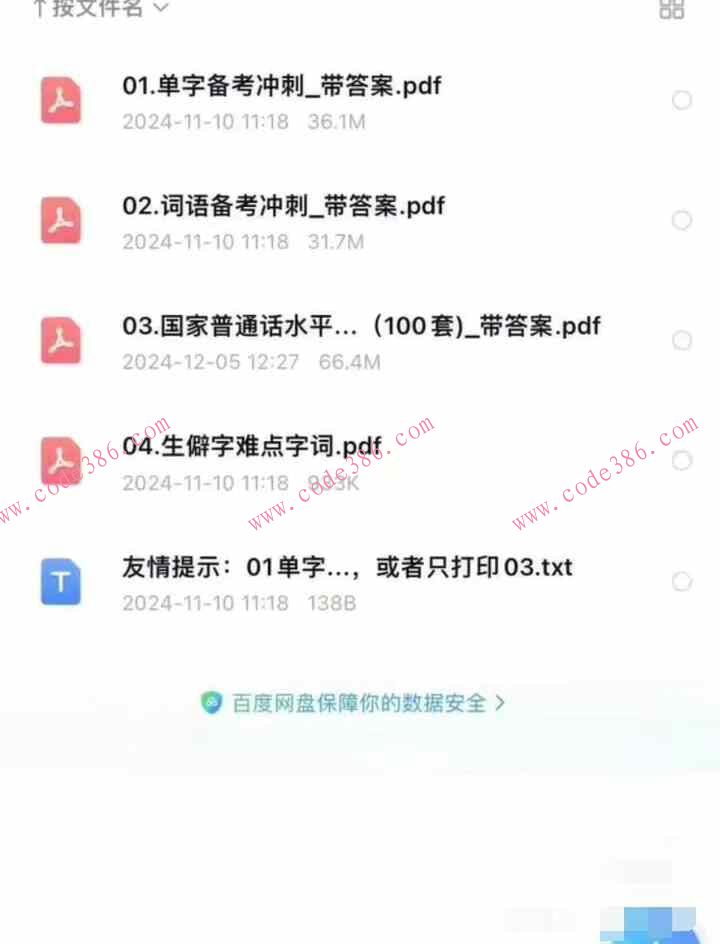720x944 pixels.
Task: Open the 01.单字备考冲刺 PDF file icon
Action: (x=60, y=100)
